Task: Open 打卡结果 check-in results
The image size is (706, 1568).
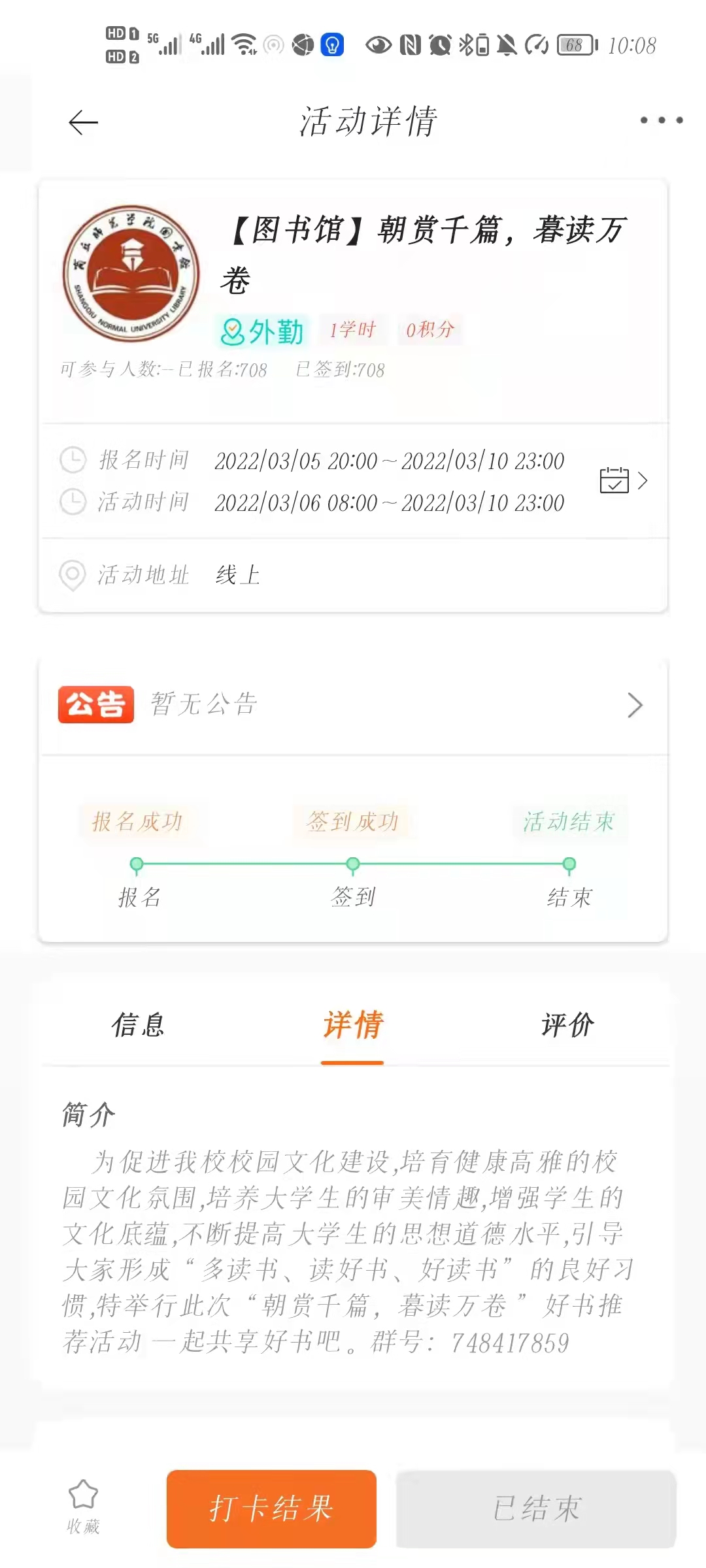Action: coord(271,1509)
